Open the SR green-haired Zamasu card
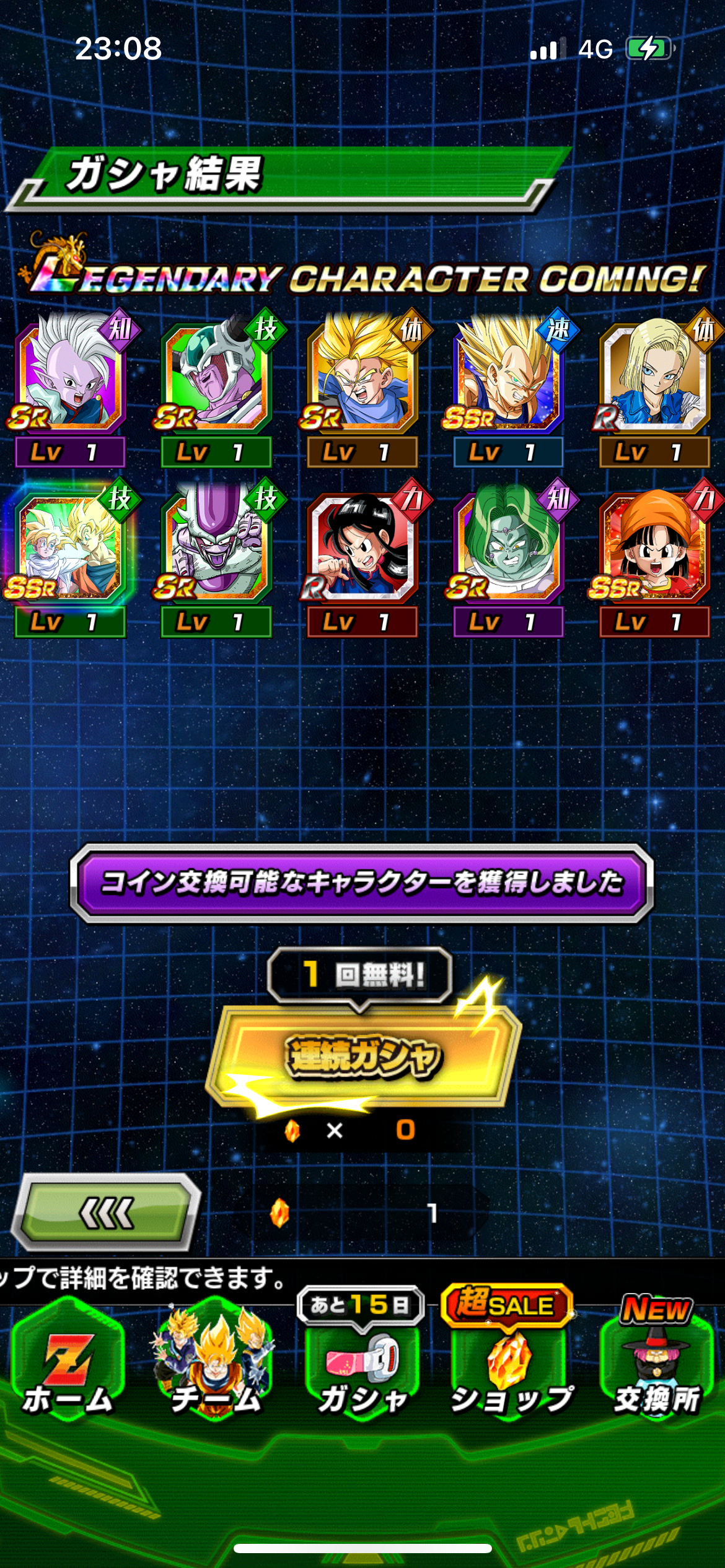The height and width of the screenshot is (1568, 725). pyautogui.click(x=509, y=558)
